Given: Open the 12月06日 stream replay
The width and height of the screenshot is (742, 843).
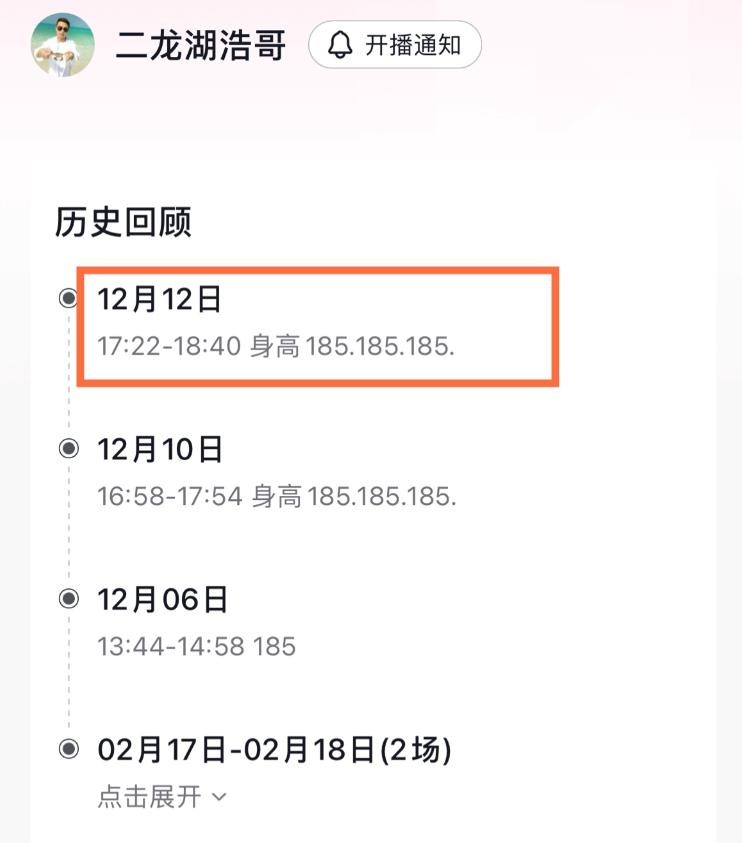Looking at the screenshot, I should (197, 622).
